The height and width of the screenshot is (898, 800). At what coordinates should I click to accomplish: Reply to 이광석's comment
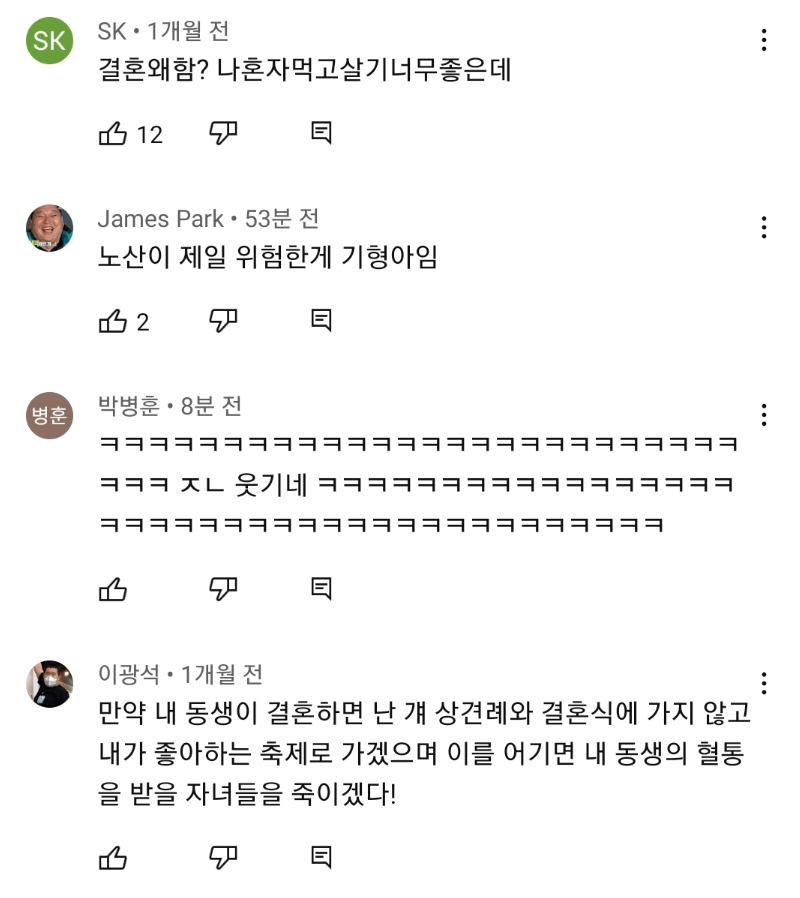(x=321, y=857)
